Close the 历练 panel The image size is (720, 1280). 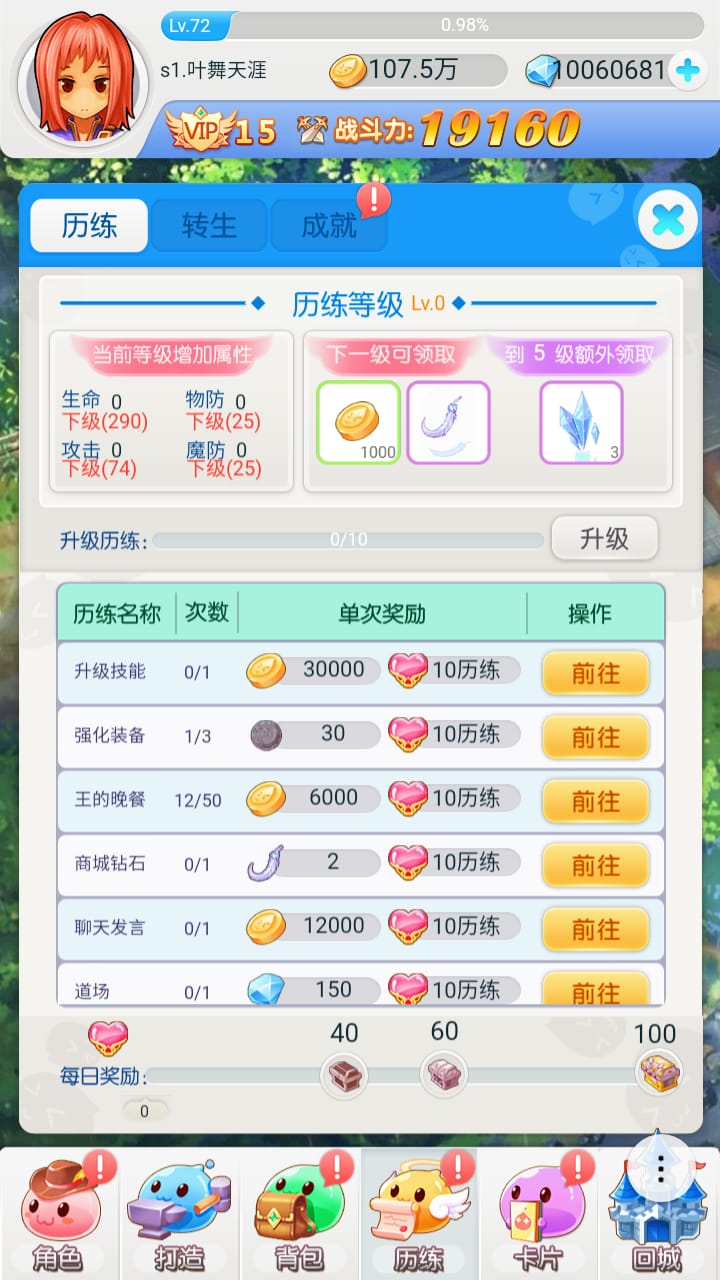668,220
